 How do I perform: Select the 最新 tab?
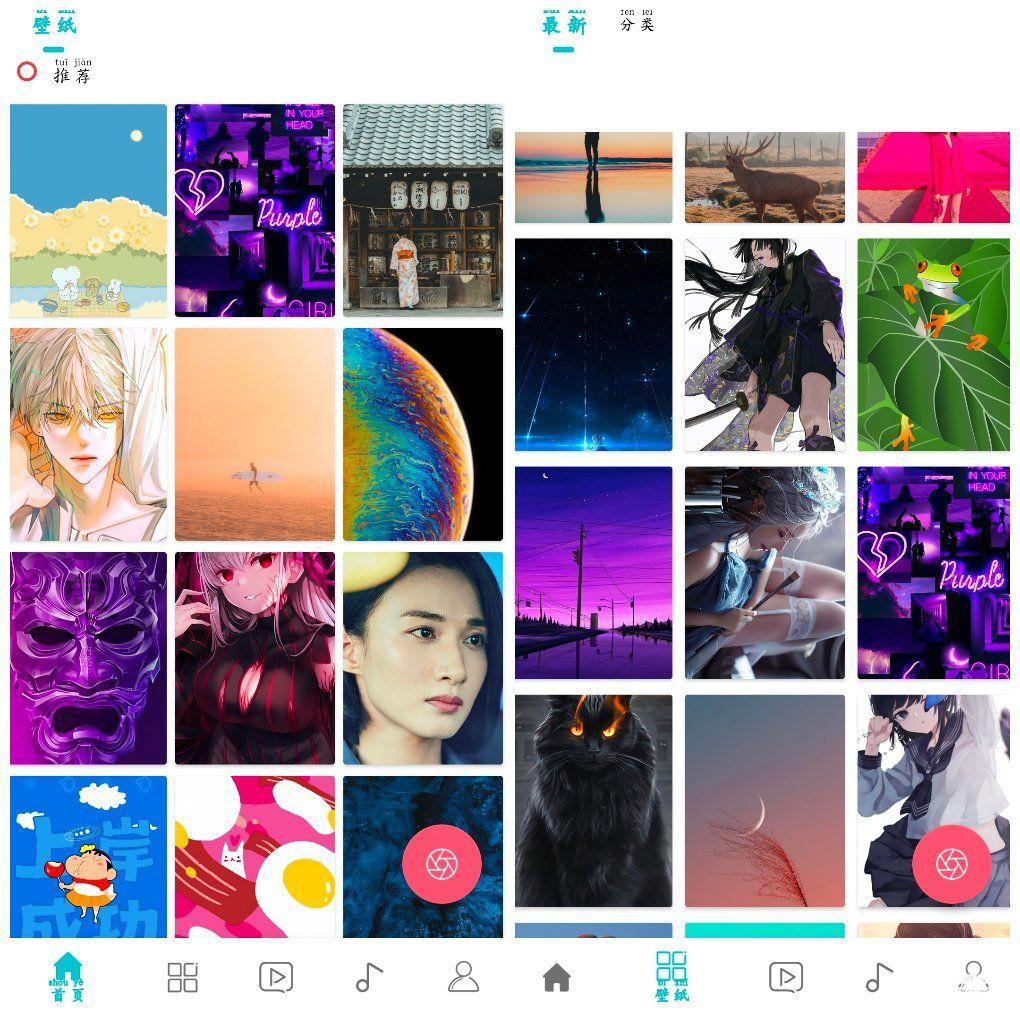pyautogui.click(x=564, y=26)
